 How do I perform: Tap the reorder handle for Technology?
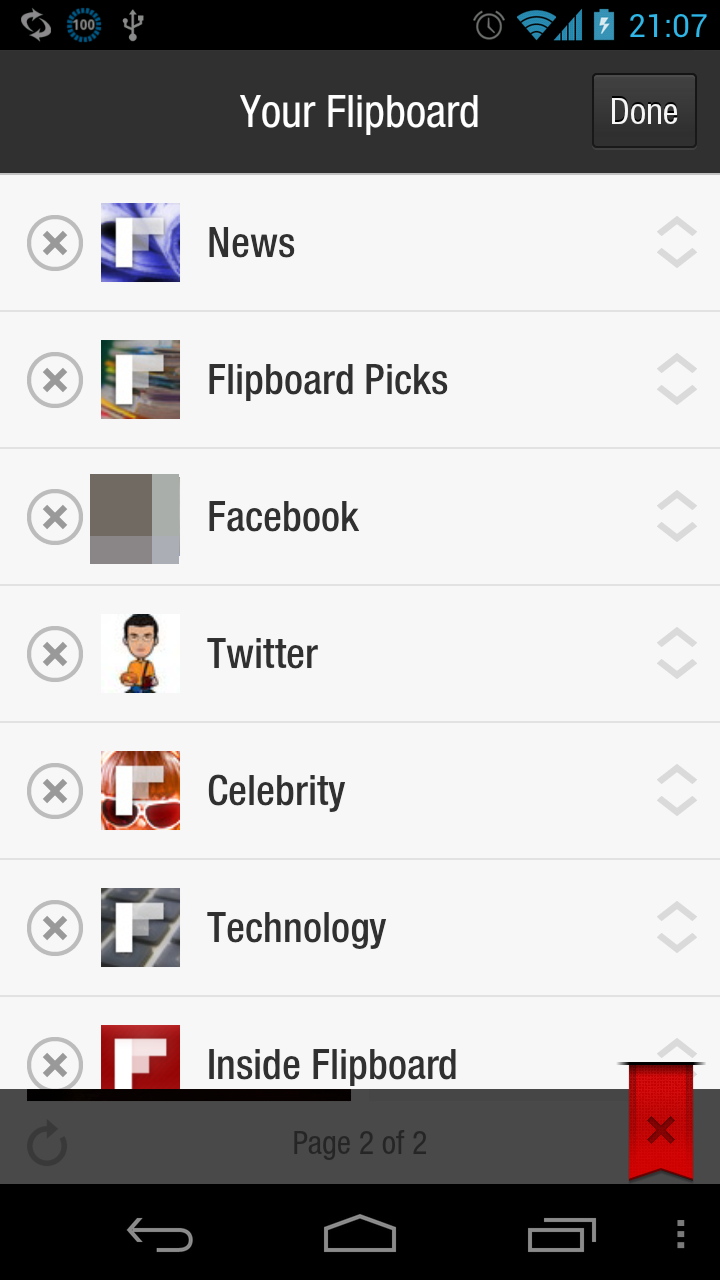(x=677, y=928)
